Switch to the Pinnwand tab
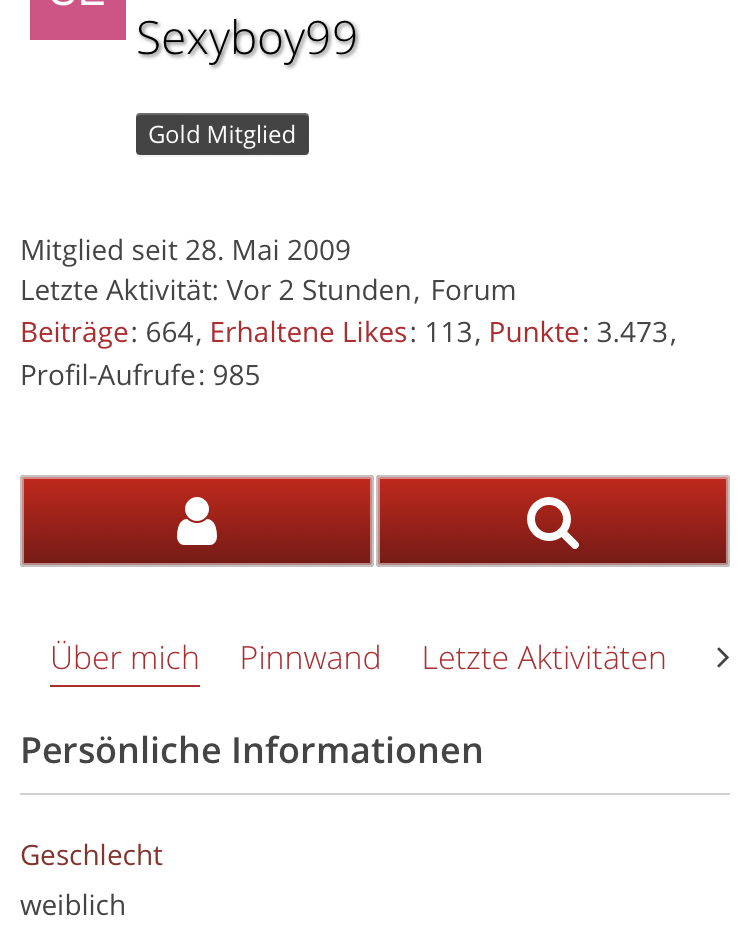 [x=310, y=658]
